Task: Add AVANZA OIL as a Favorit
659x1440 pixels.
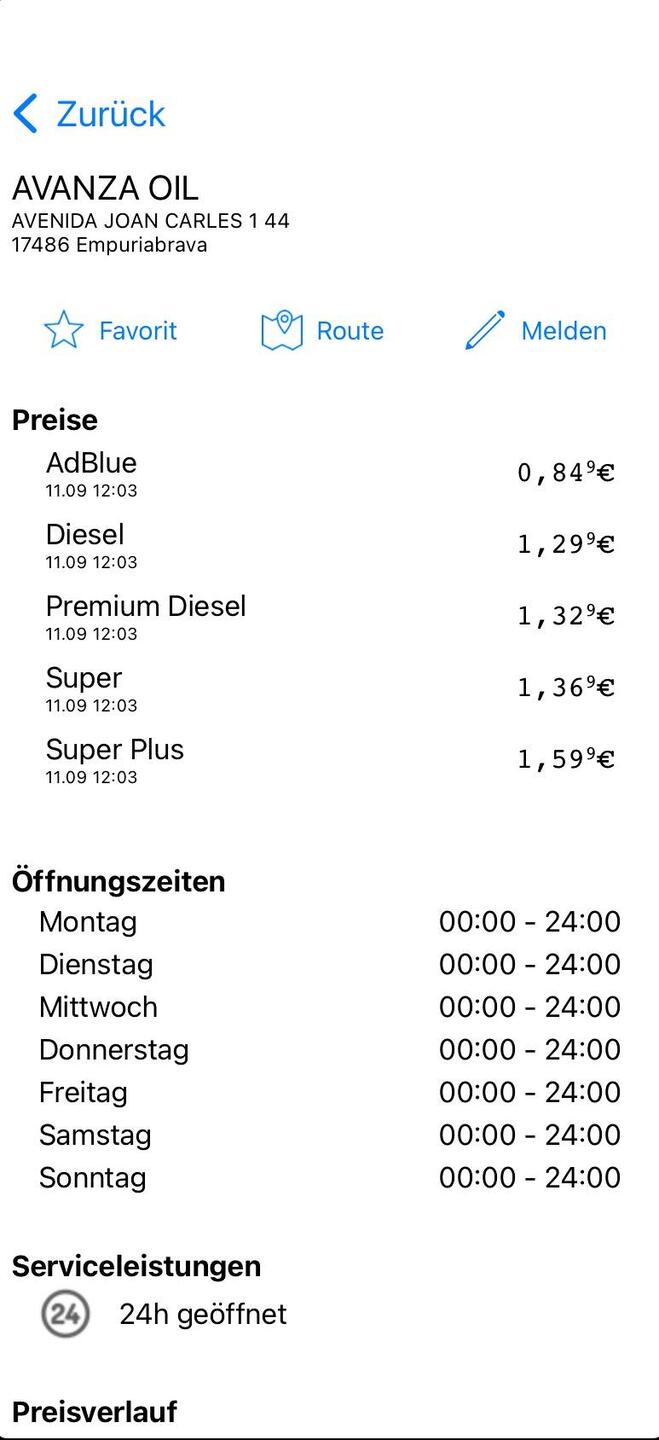Action: point(111,331)
